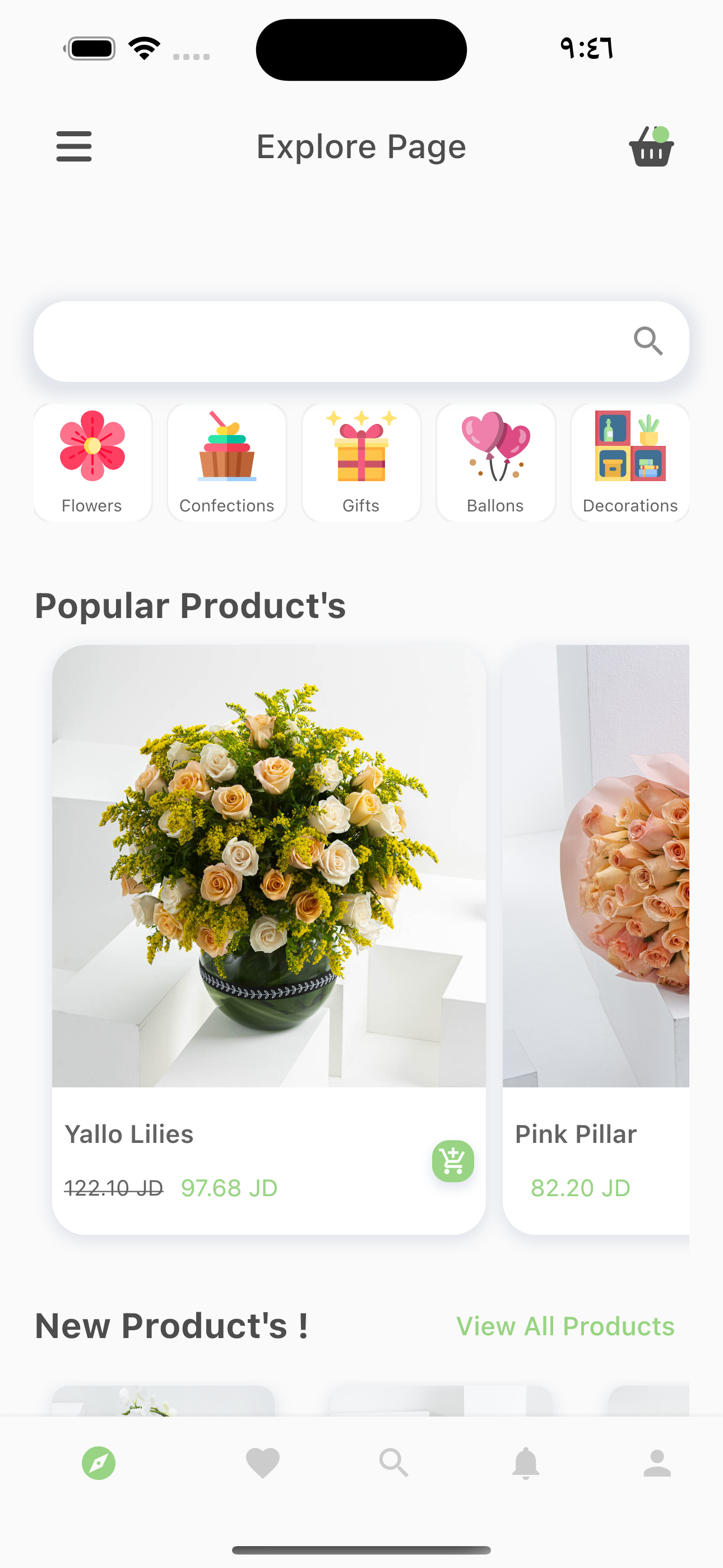The height and width of the screenshot is (1568, 723).
Task: Switch to the profile tab
Action: pos(657,1463)
